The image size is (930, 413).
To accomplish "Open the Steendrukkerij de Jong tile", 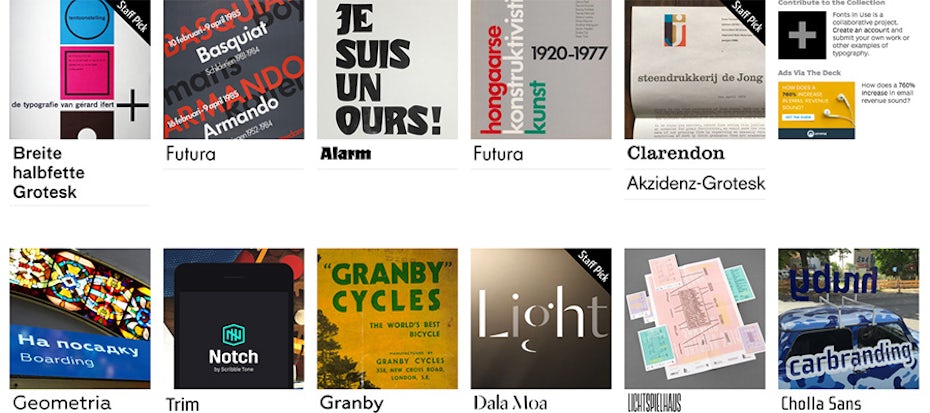I will tap(694, 68).
